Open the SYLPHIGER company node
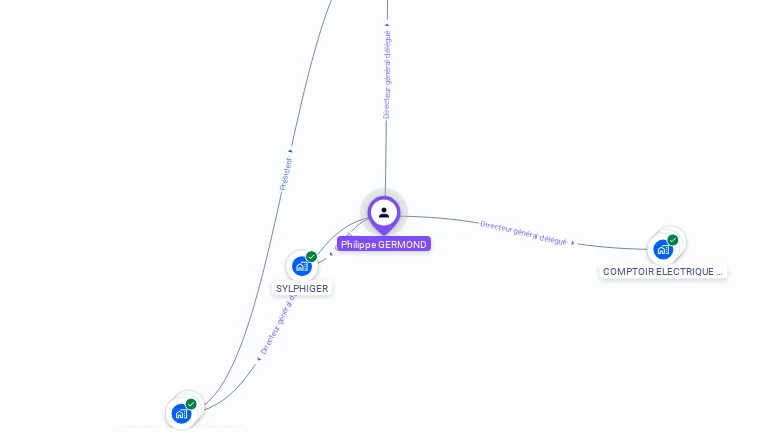The image size is (768, 432). tap(302, 266)
